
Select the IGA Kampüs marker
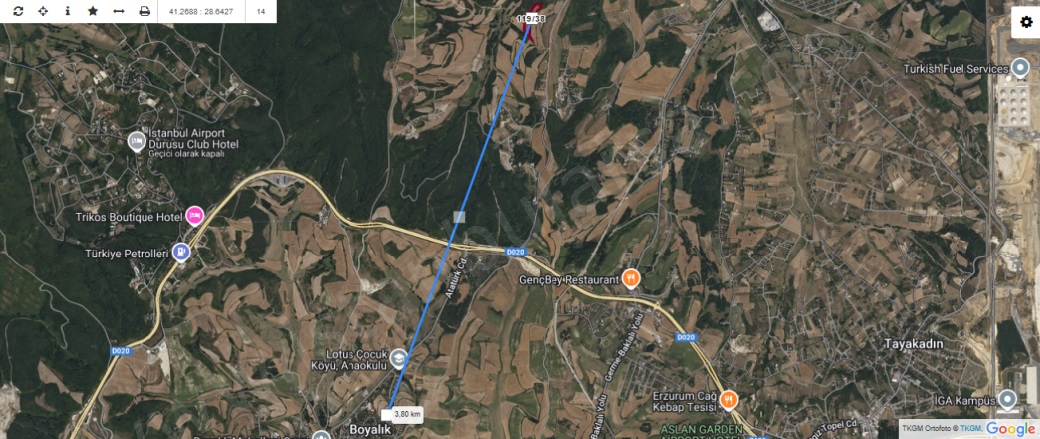point(1007,399)
